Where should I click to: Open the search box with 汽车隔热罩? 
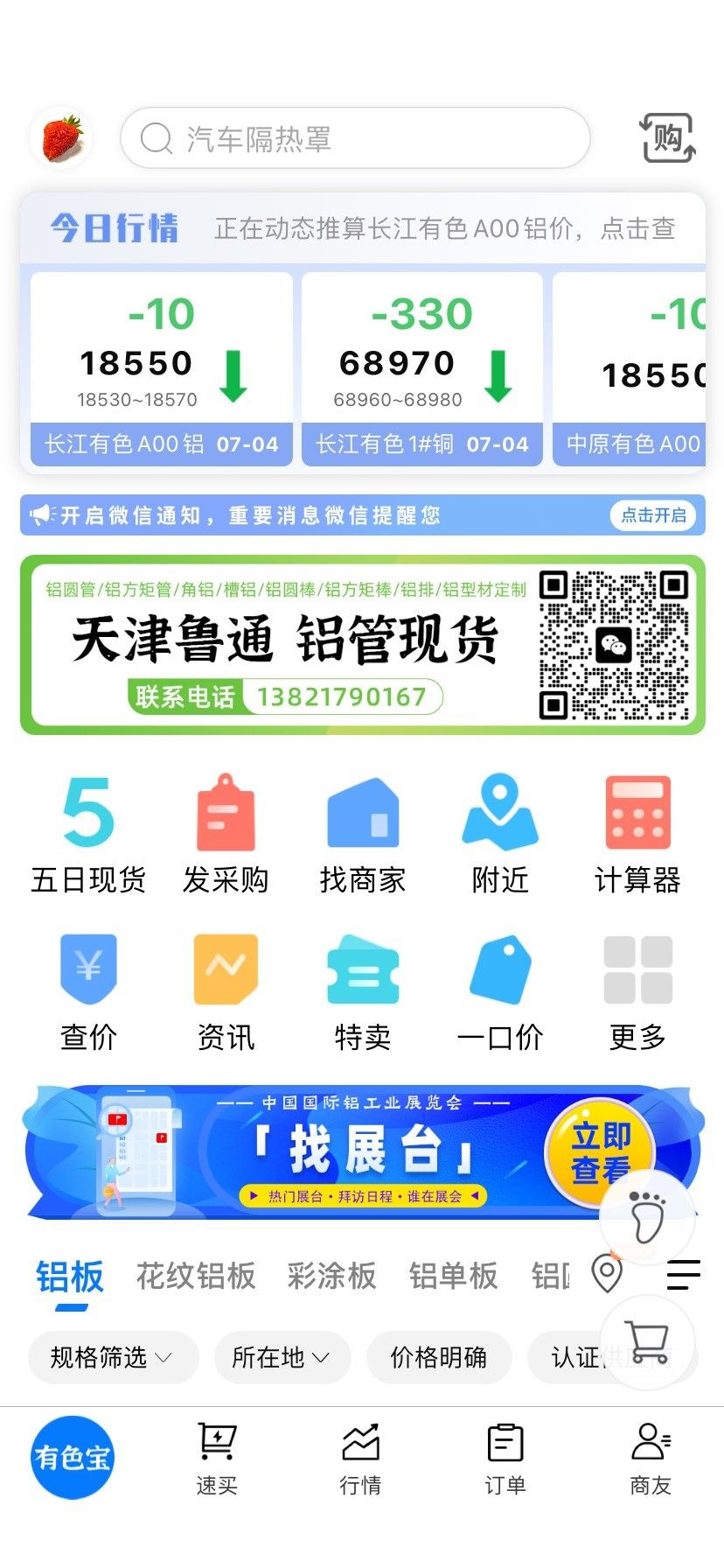click(x=354, y=138)
